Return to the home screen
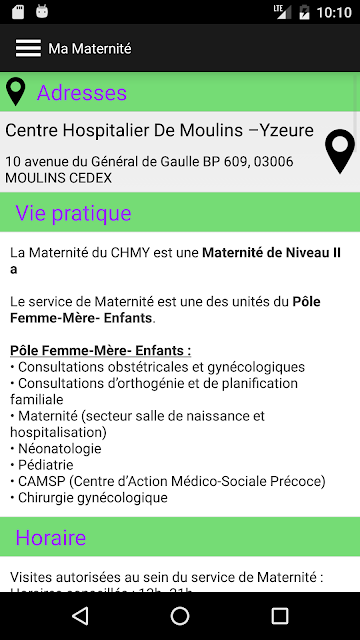Image resolution: width=360 pixels, height=640 pixels. (180, 616)
